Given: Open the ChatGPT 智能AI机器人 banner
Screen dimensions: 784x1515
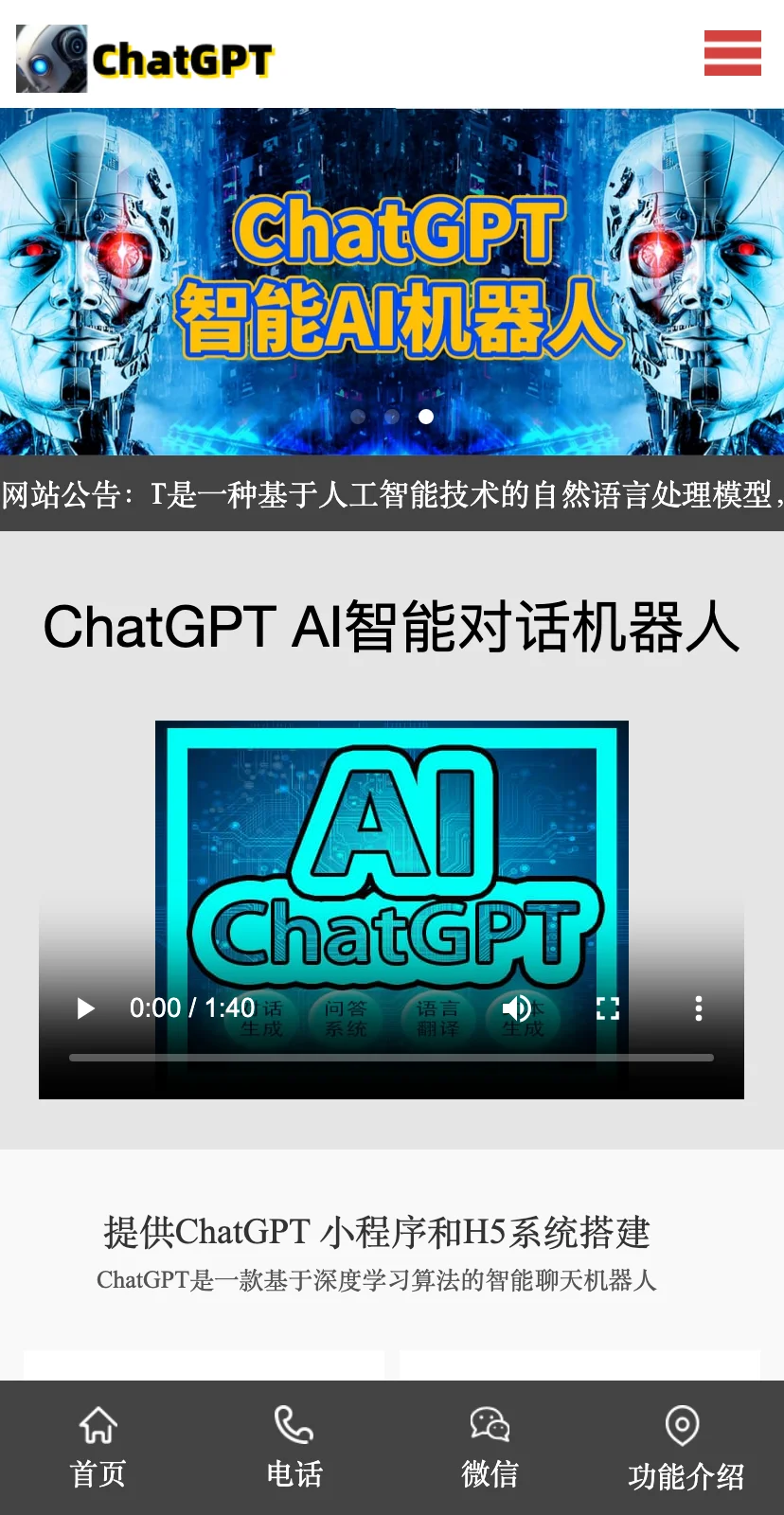Looking at the screenshot, I should pyautogui.click(x=392, y=275).
